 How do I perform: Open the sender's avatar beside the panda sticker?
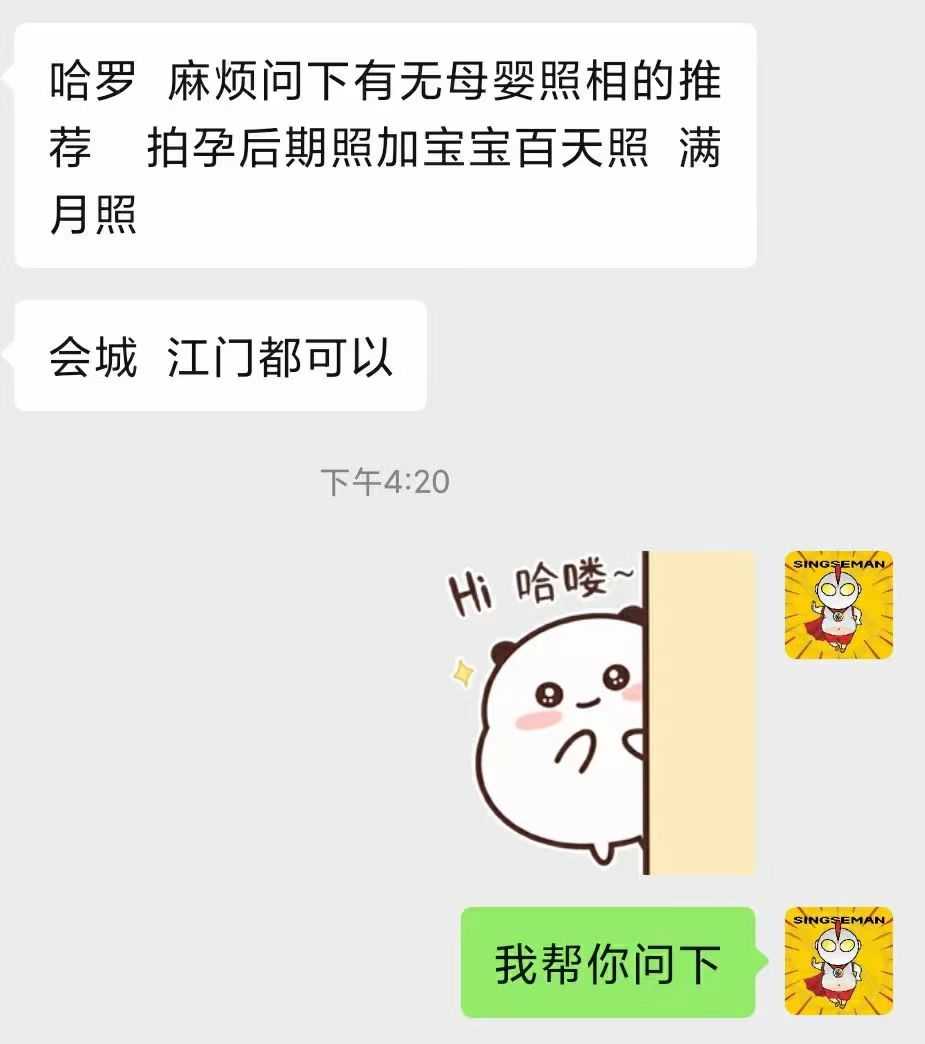838,605
